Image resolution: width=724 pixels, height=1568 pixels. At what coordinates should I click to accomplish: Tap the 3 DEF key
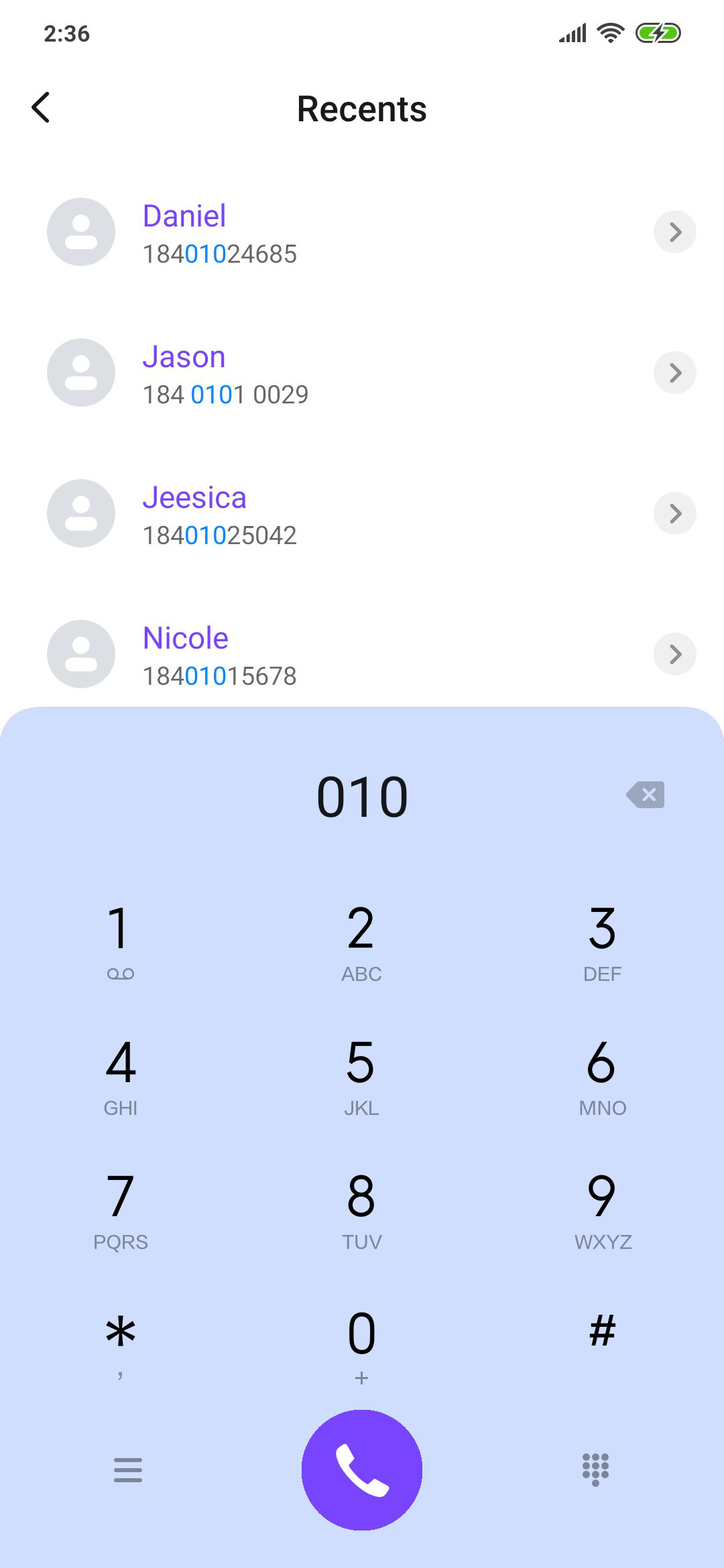[603, 941]
